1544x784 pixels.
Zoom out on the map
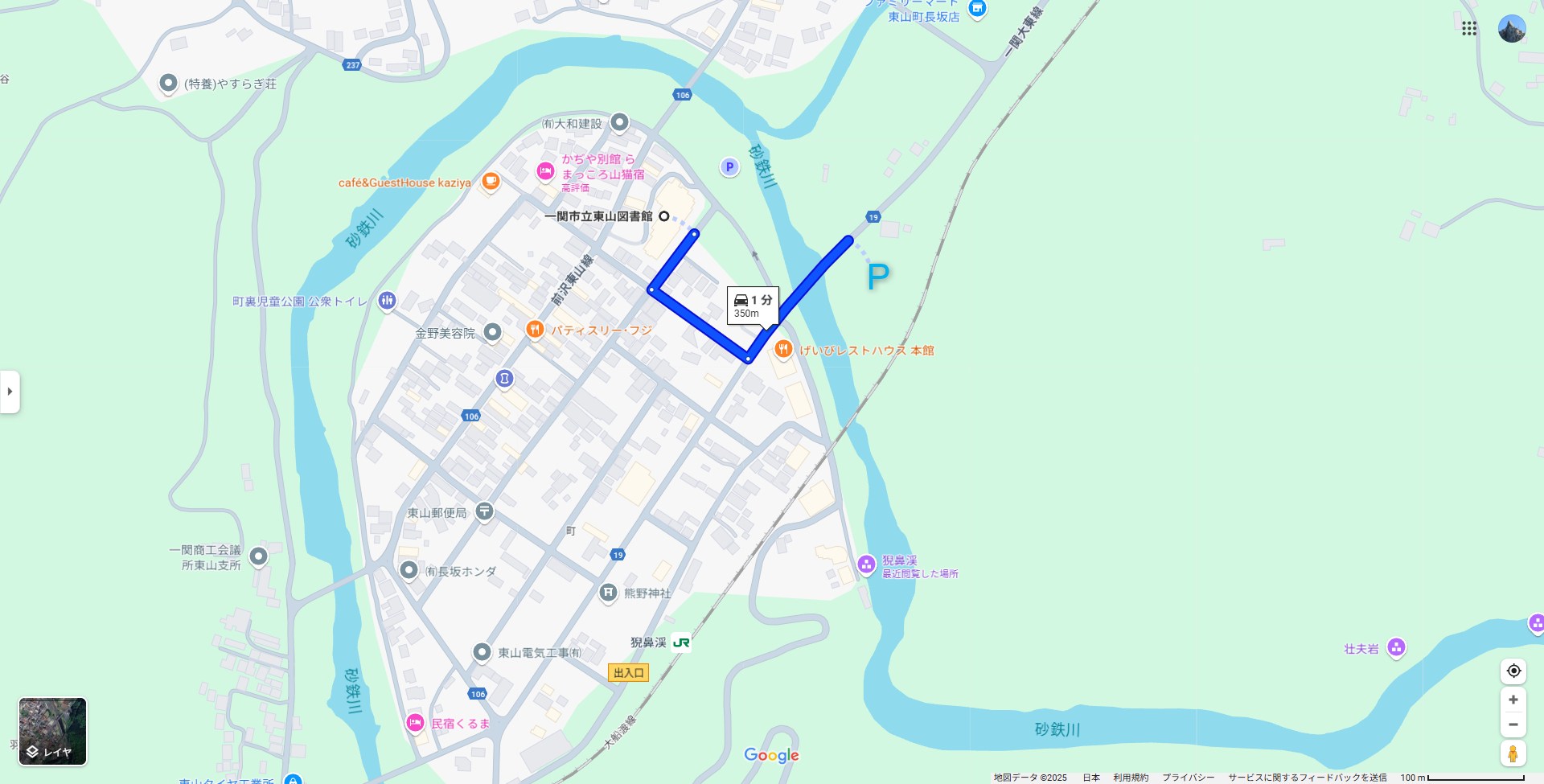1513,724
